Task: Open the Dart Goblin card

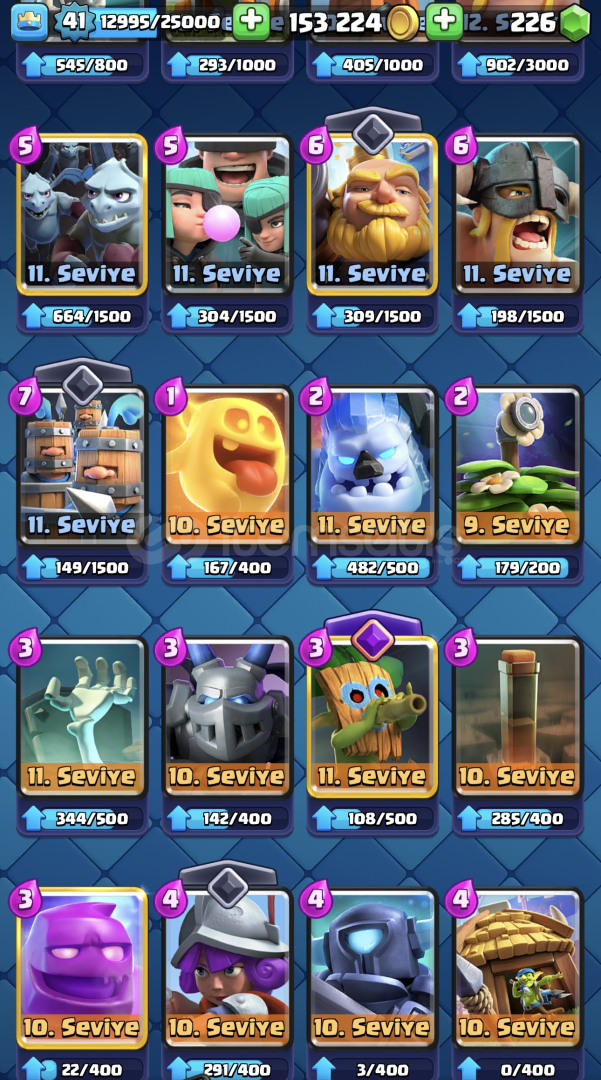Action: (372, 717)
